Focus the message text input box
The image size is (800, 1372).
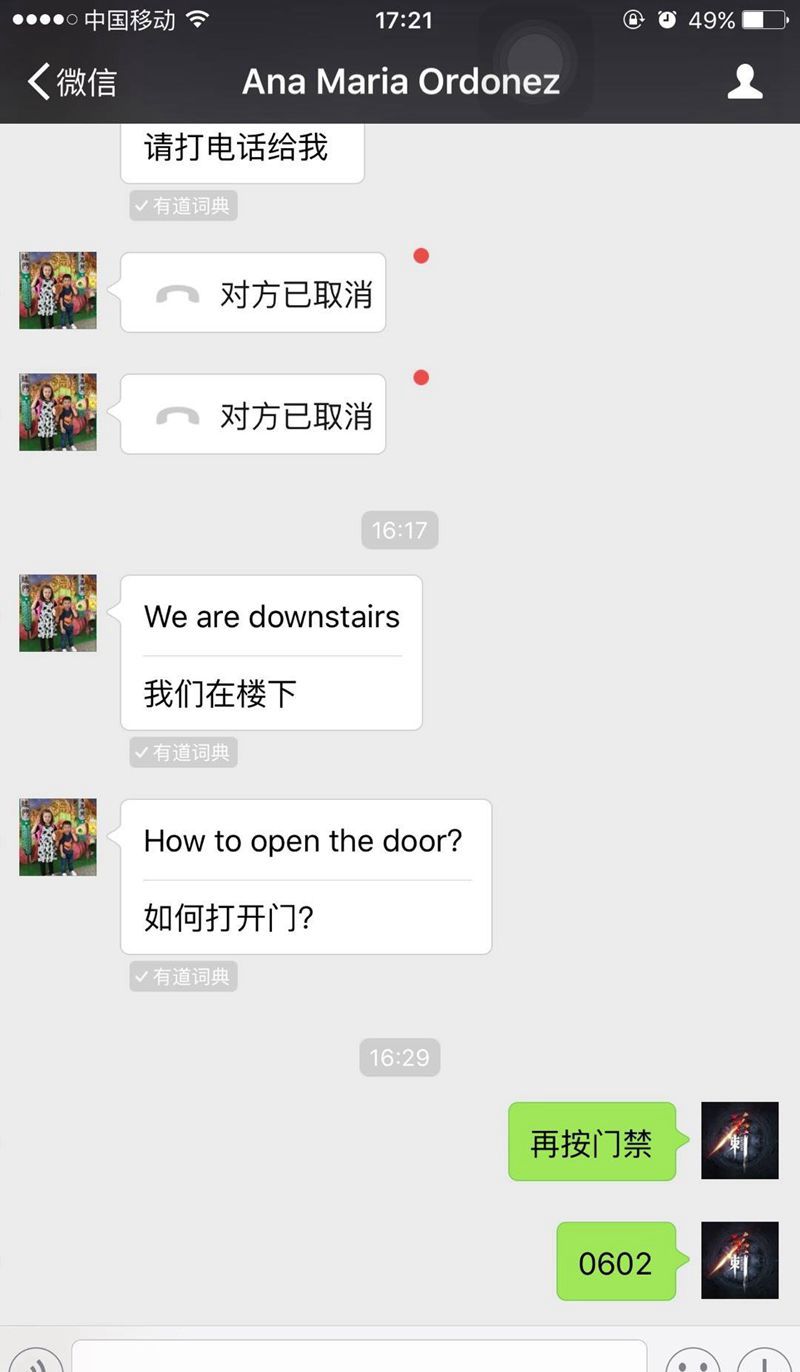point(360,1358)
